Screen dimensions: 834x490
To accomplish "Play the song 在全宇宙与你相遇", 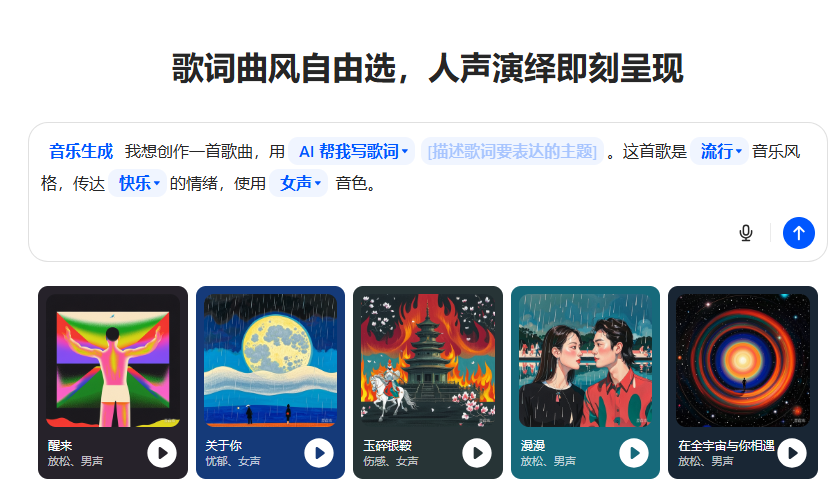I will coord(791,453).
